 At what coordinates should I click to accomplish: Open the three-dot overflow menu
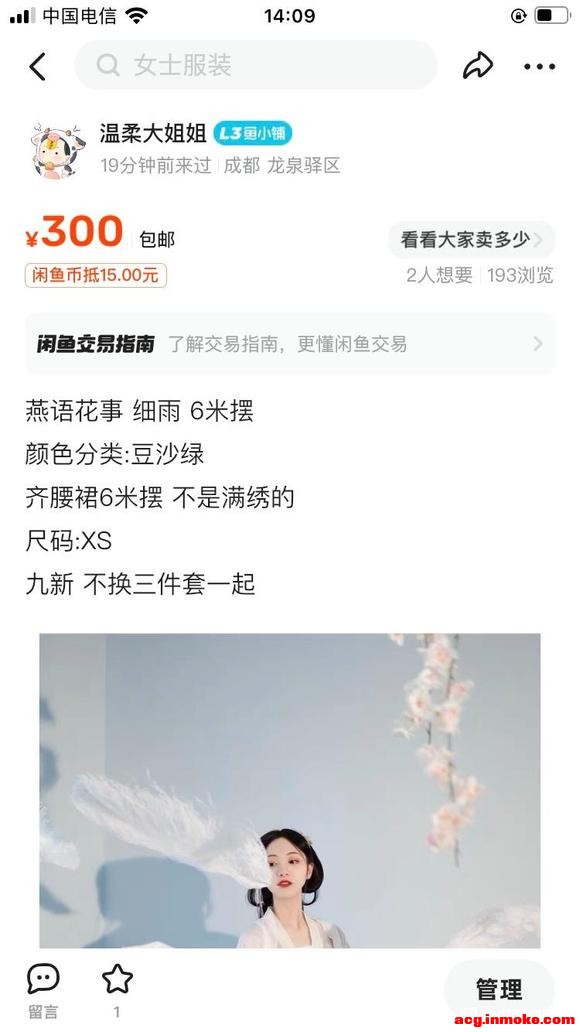click(539, 66)
